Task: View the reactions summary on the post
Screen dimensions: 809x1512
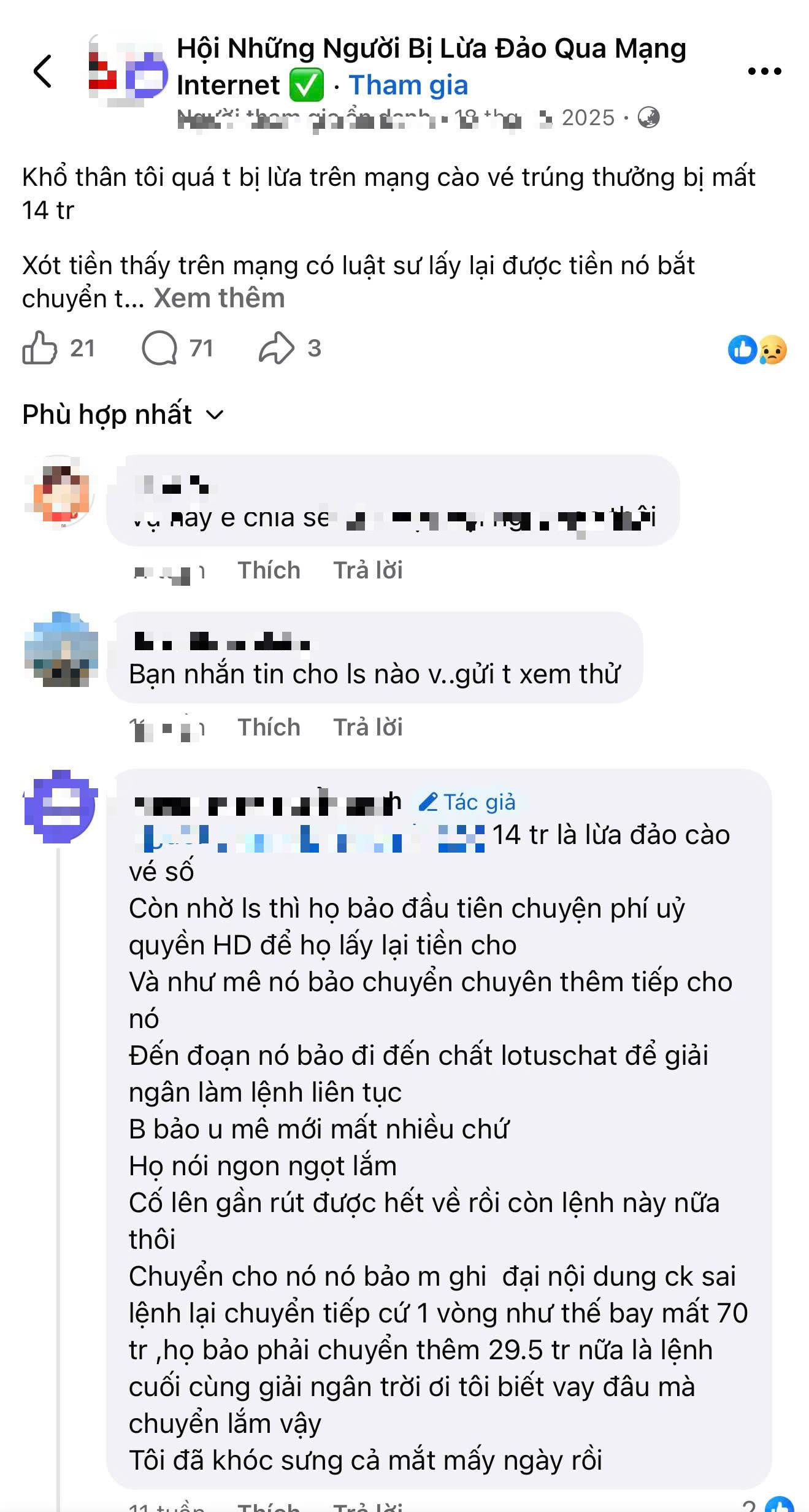Action: click(x=757, y=350)
